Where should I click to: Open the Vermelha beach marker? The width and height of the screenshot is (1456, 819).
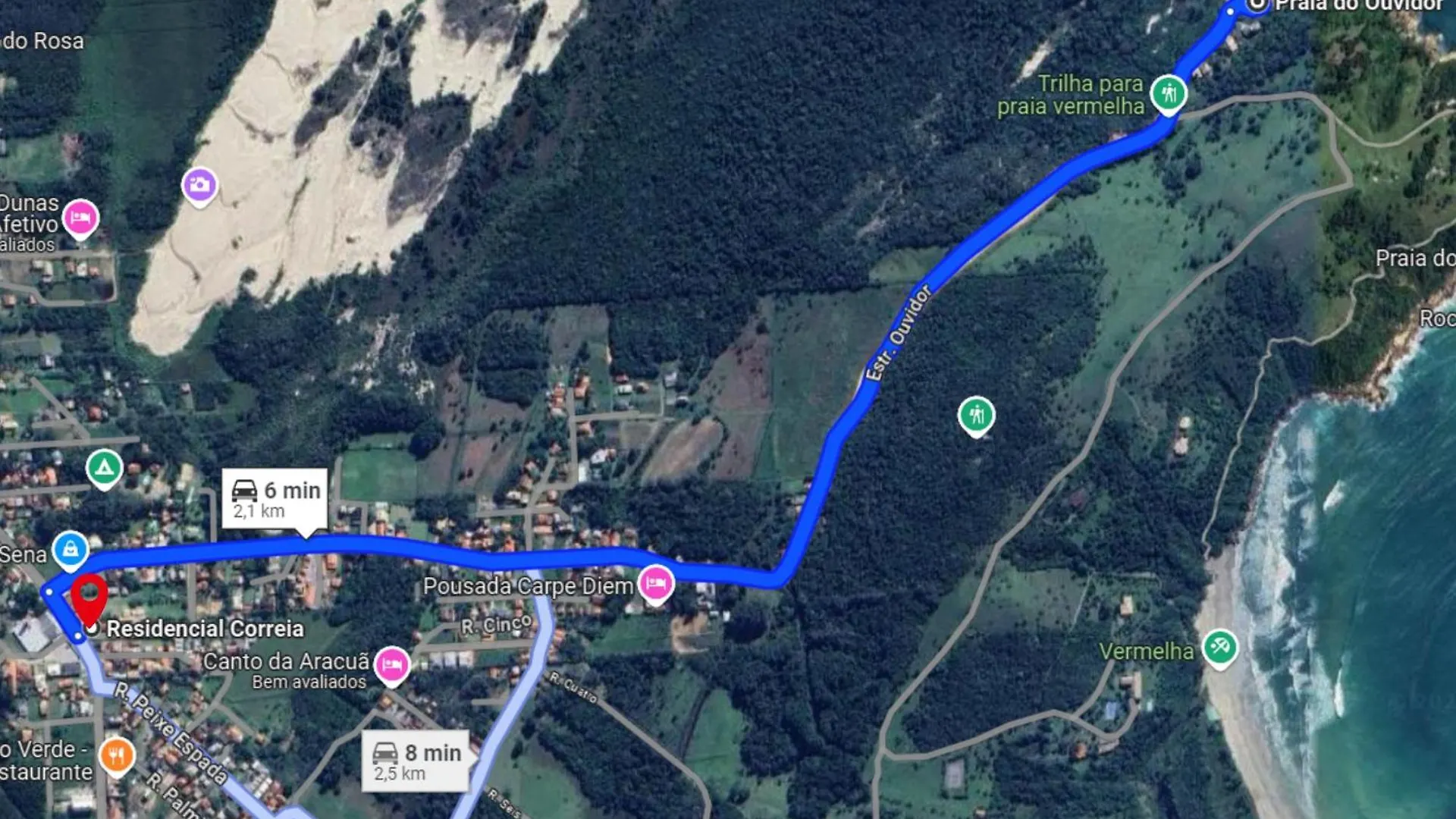[x=1220, y=648]
